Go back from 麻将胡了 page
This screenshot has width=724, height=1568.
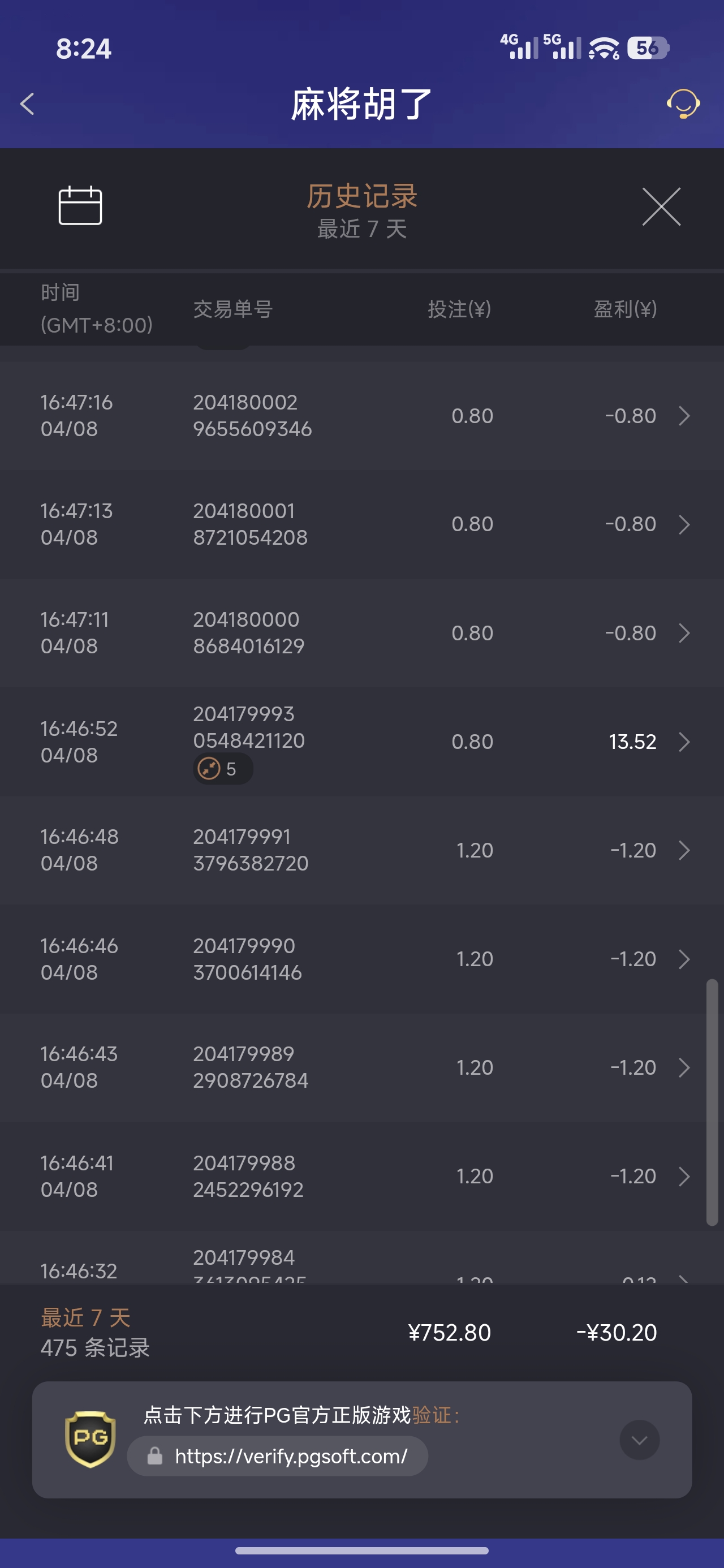[x=27, y=104]
